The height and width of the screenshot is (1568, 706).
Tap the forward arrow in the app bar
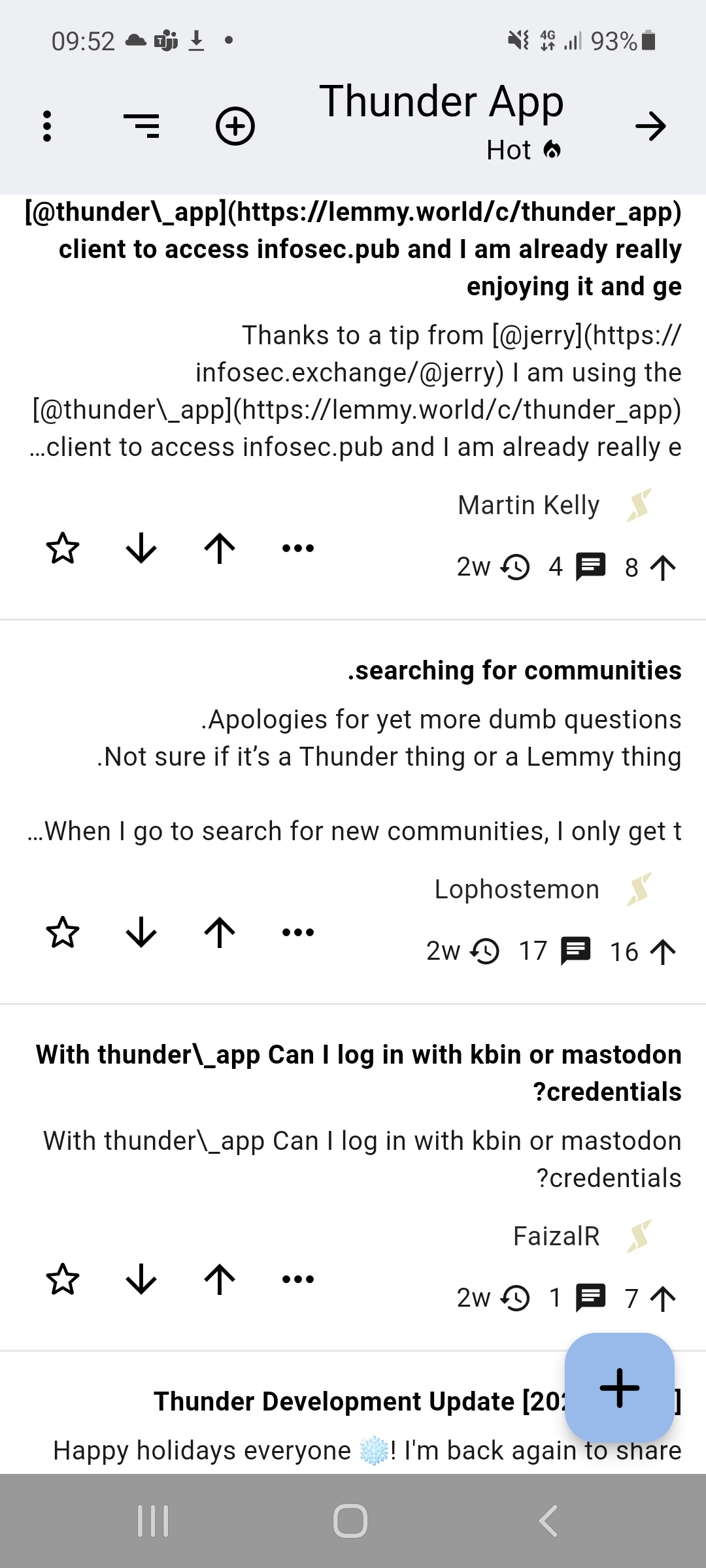click(x=650, y=126)
